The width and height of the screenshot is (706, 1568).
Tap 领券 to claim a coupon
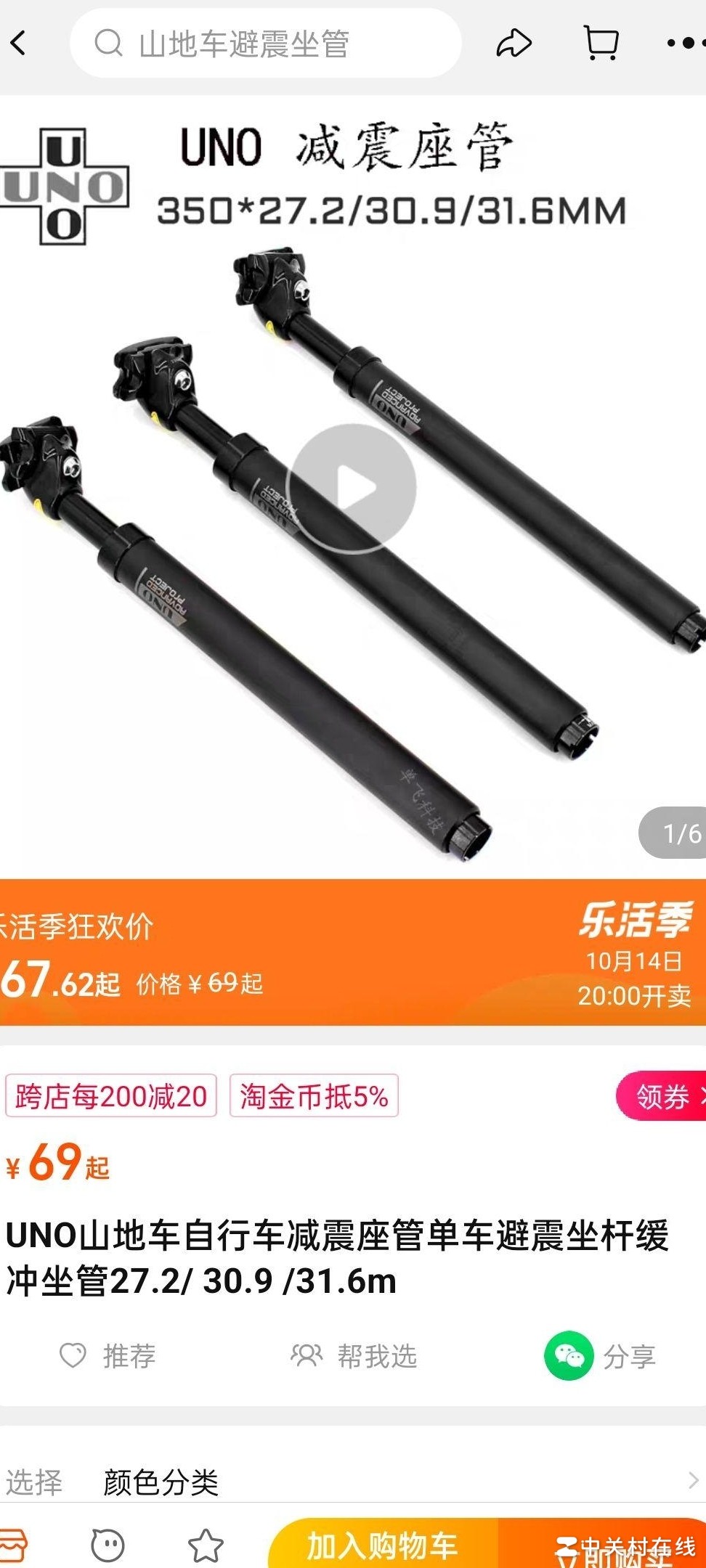(x=662, y=1096)
